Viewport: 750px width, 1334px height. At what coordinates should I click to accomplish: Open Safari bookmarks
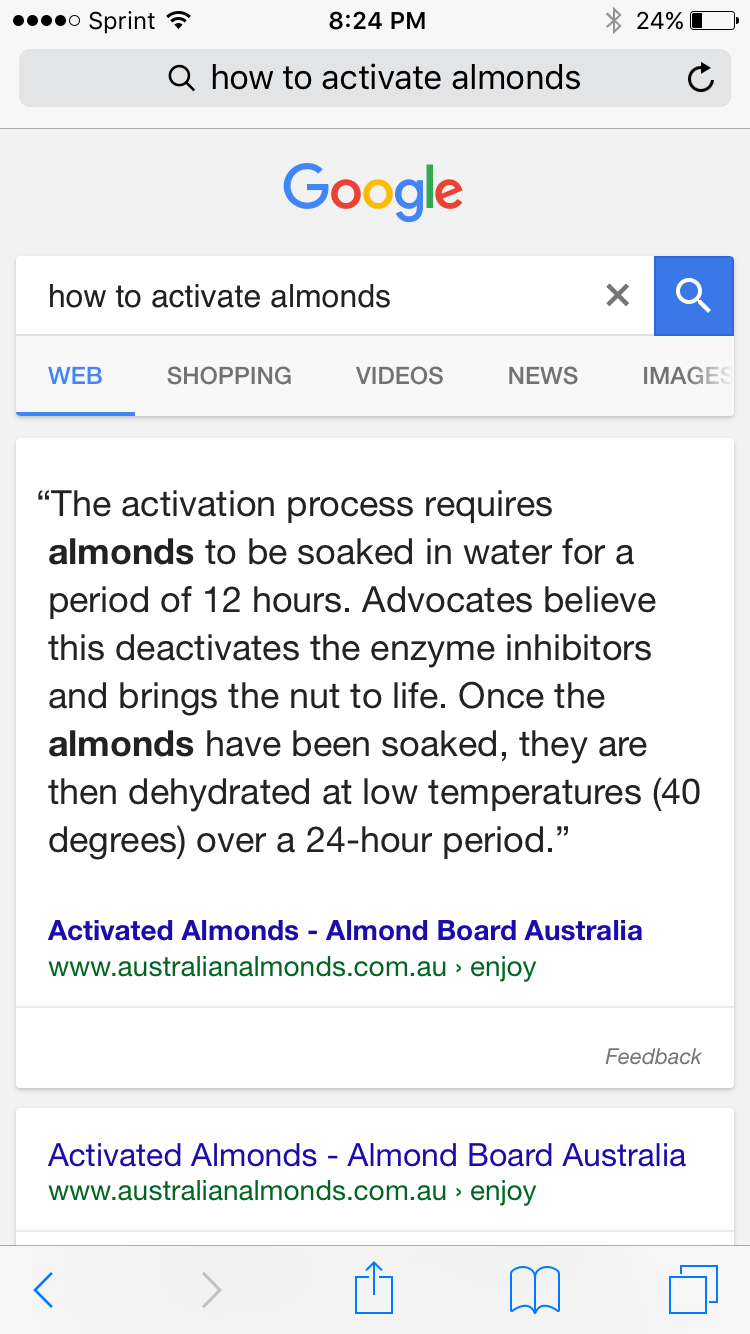click(534, 1290)
